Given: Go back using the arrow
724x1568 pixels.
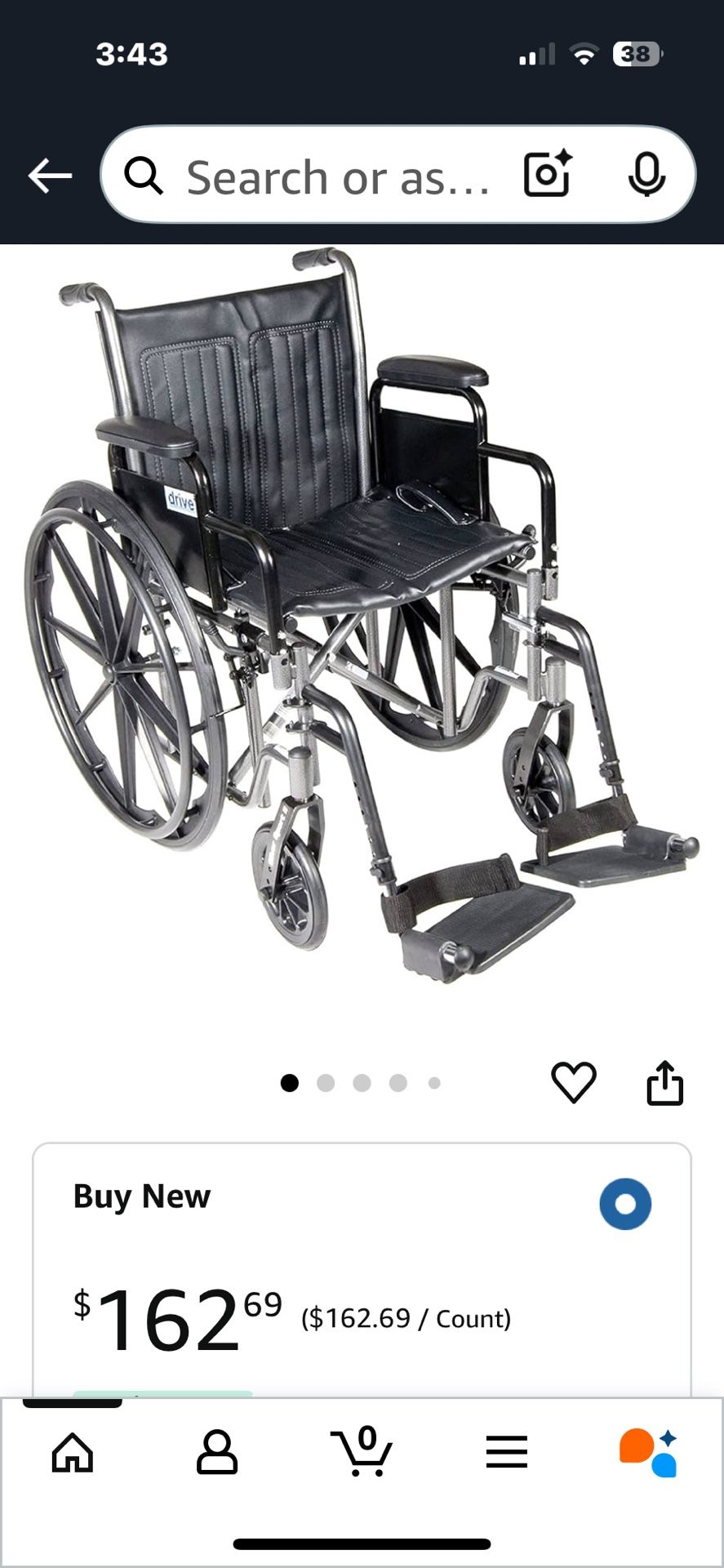Looking at the screenshot, I should (x=50, y=176).
